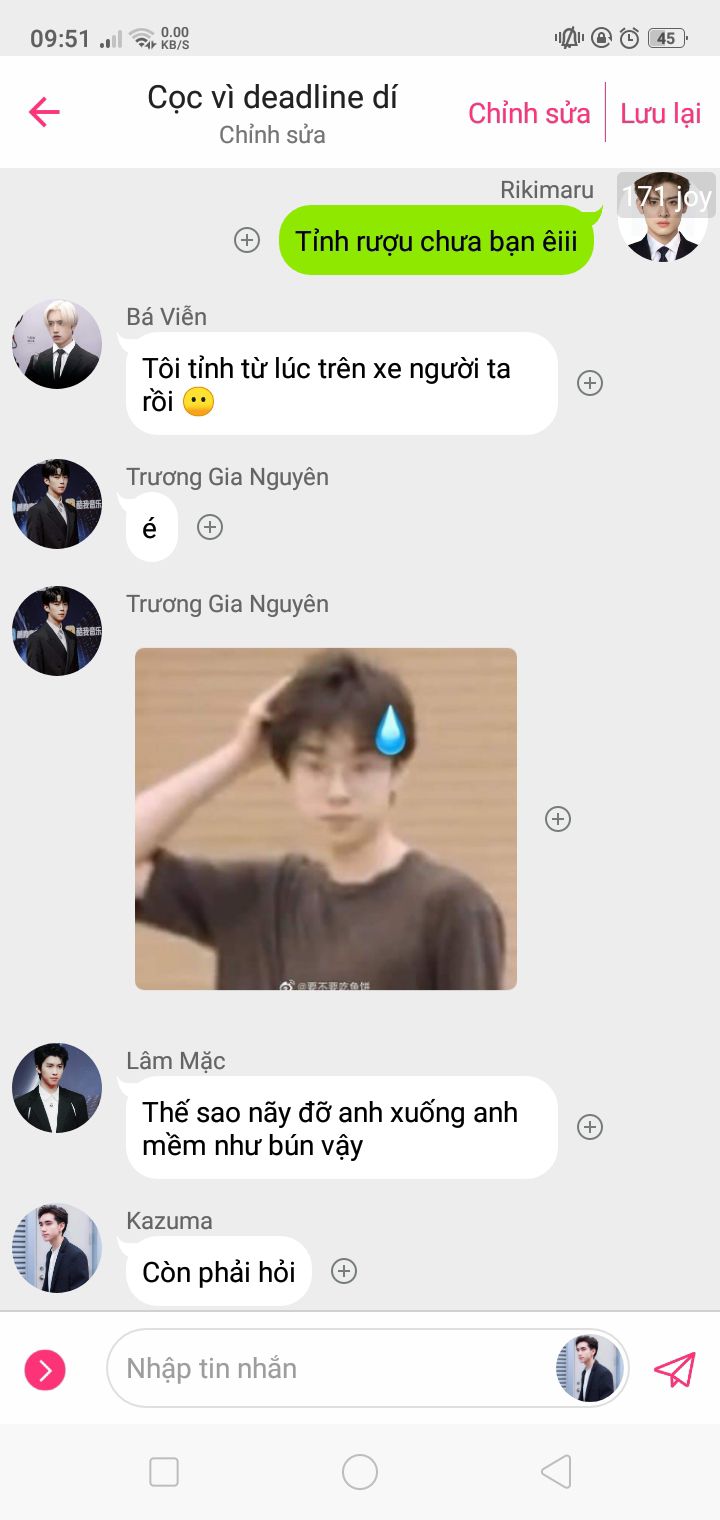Tap plus icon beside "Còn phải hỏi"
Image resolution: width=720 pixels, height=1520 pixels.
click(x=344, y=1271)
